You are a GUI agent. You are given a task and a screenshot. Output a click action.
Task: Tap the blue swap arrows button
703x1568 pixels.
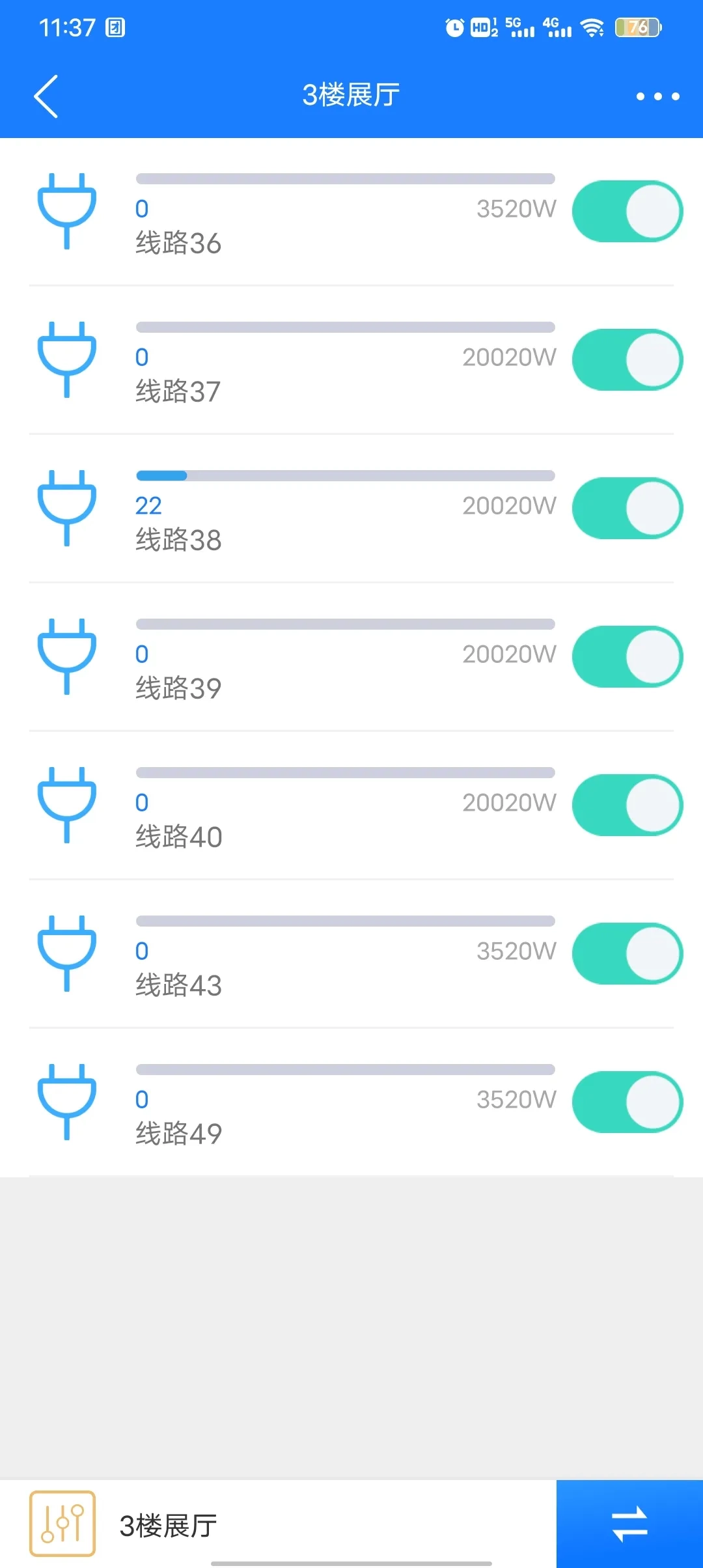[629, 1524]
